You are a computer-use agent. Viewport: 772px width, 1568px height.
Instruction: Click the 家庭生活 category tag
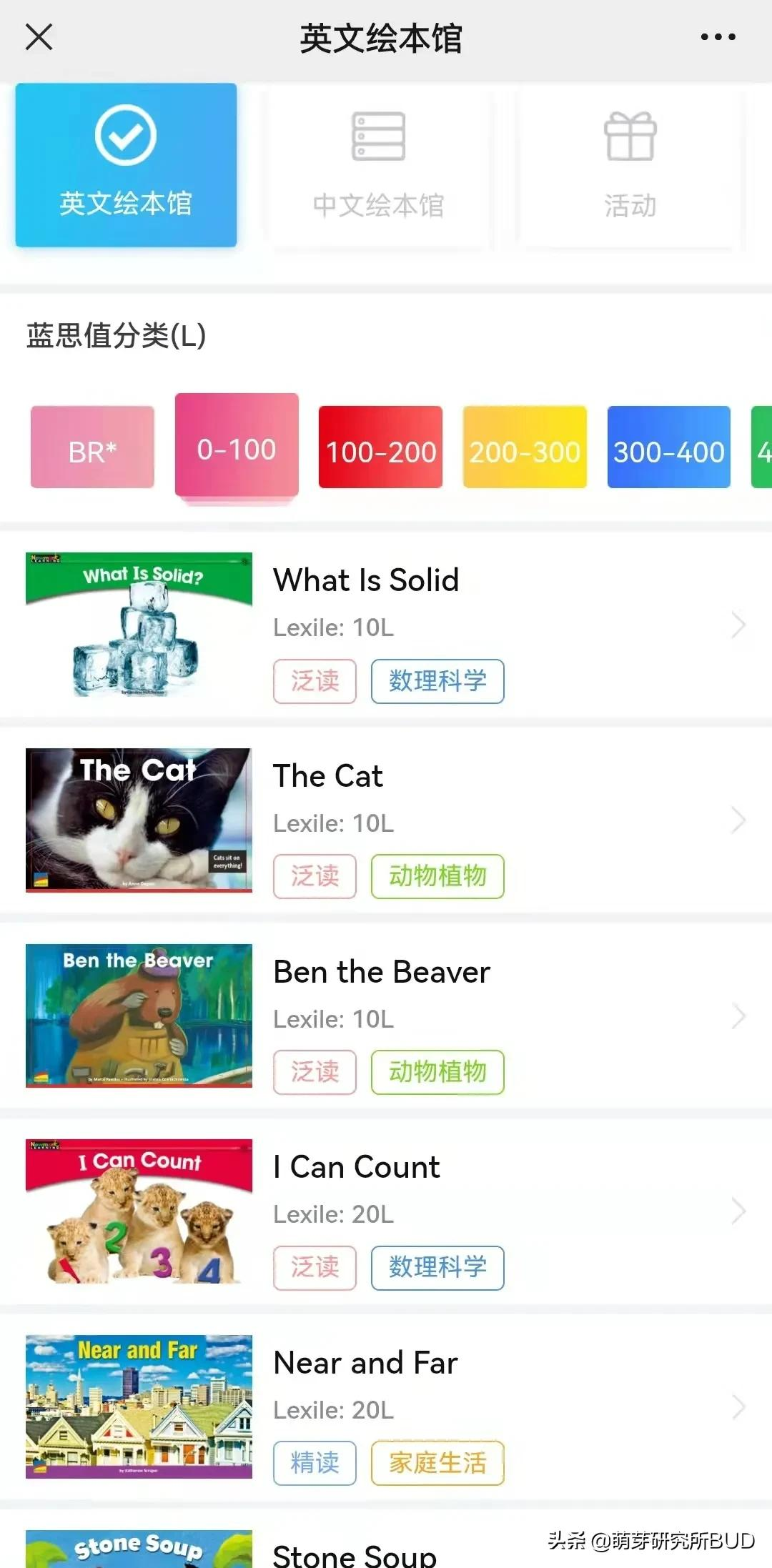(x=438, y=1462)
